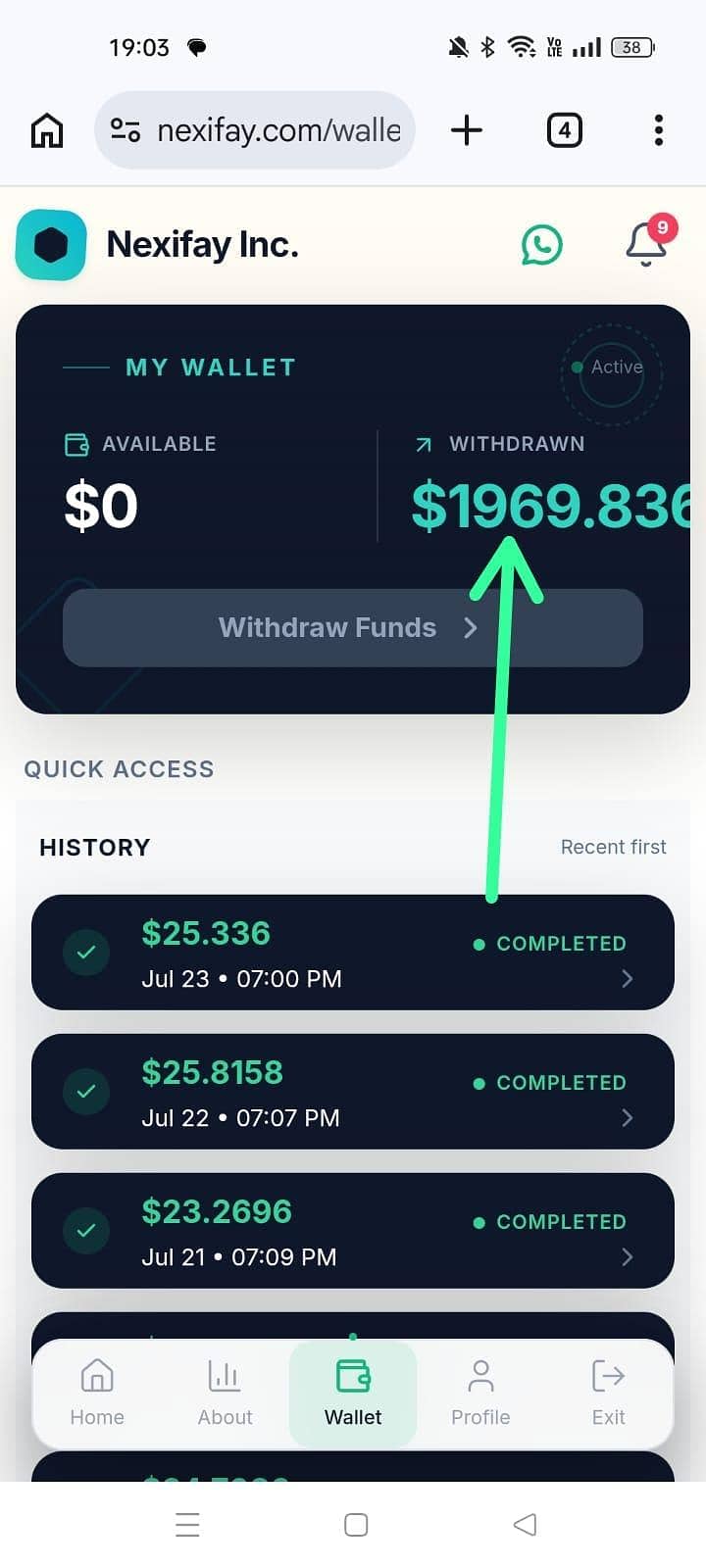This screenshot has width=706, height=1568.
Task: Open the browser overflow menu
Action: [x=659, y=130]
